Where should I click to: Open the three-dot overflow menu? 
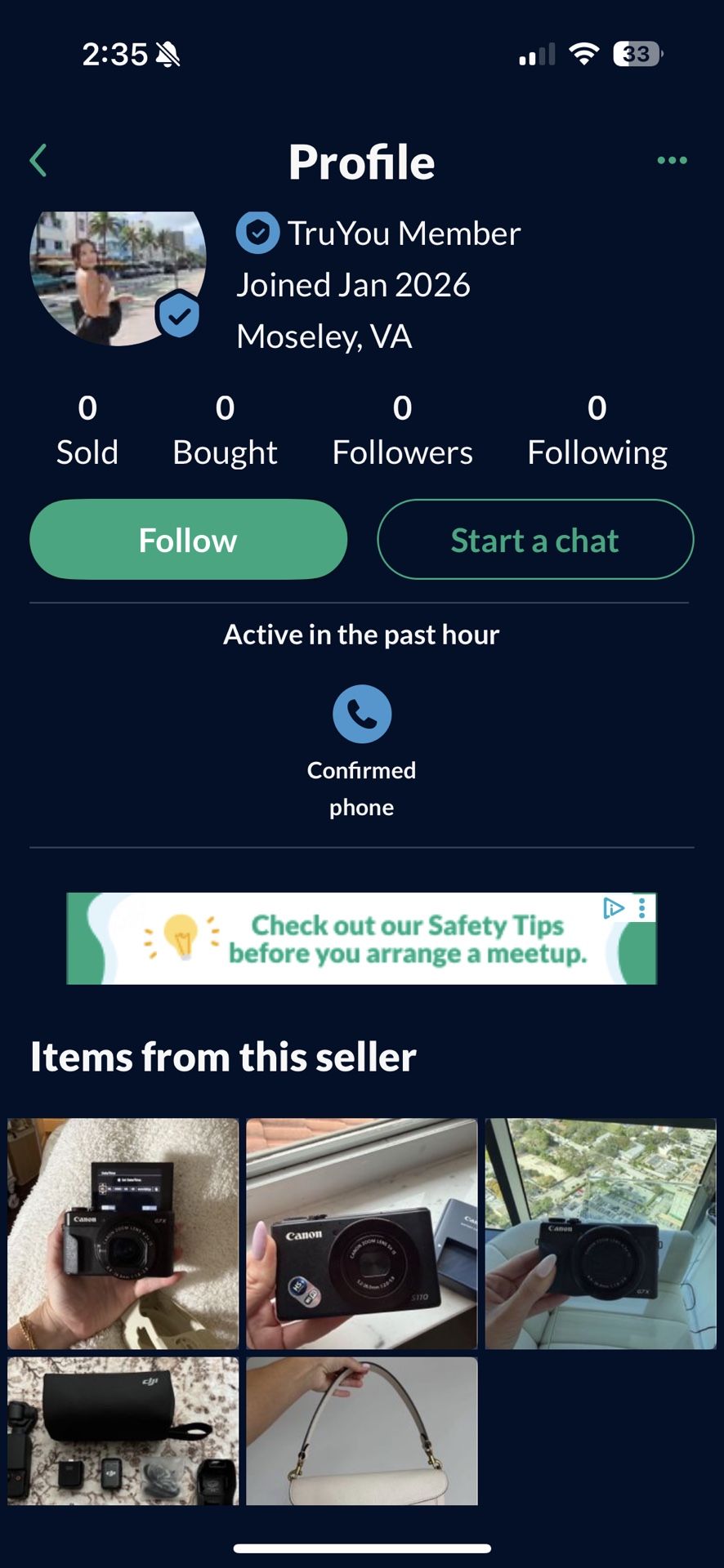672,160
